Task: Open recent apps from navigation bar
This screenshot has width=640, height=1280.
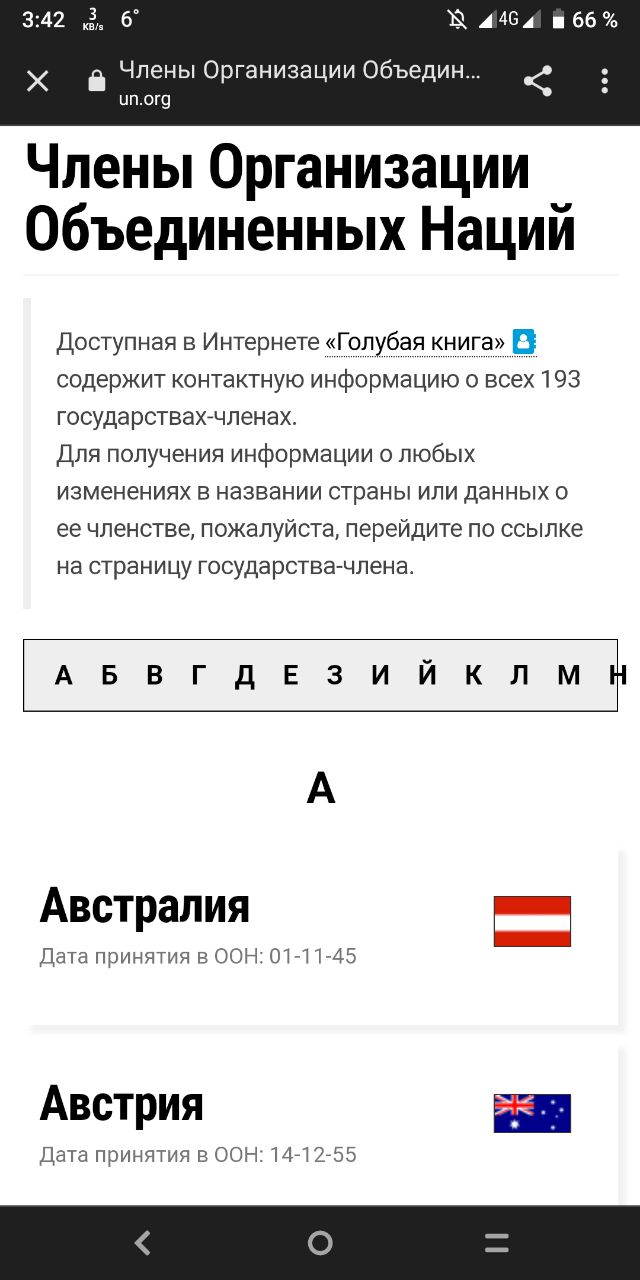Action: tap(496, 1243)
